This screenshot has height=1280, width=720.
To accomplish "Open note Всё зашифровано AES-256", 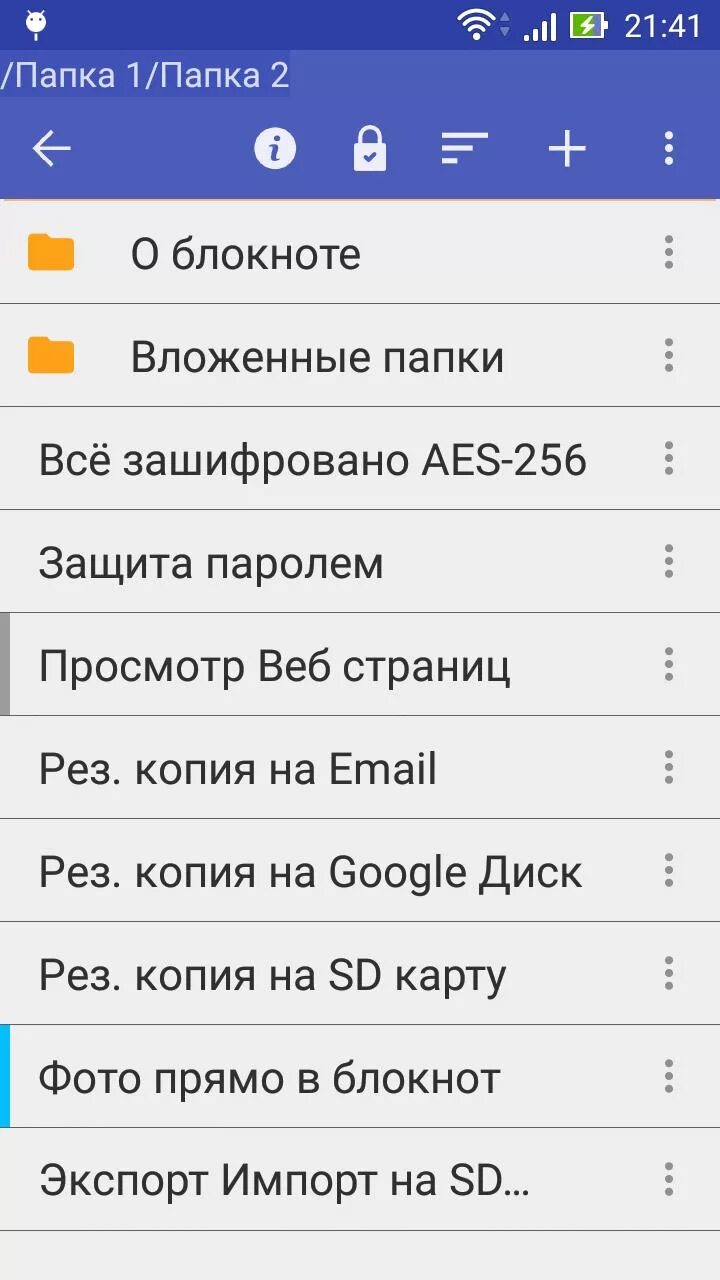I will tap(312, 460).
